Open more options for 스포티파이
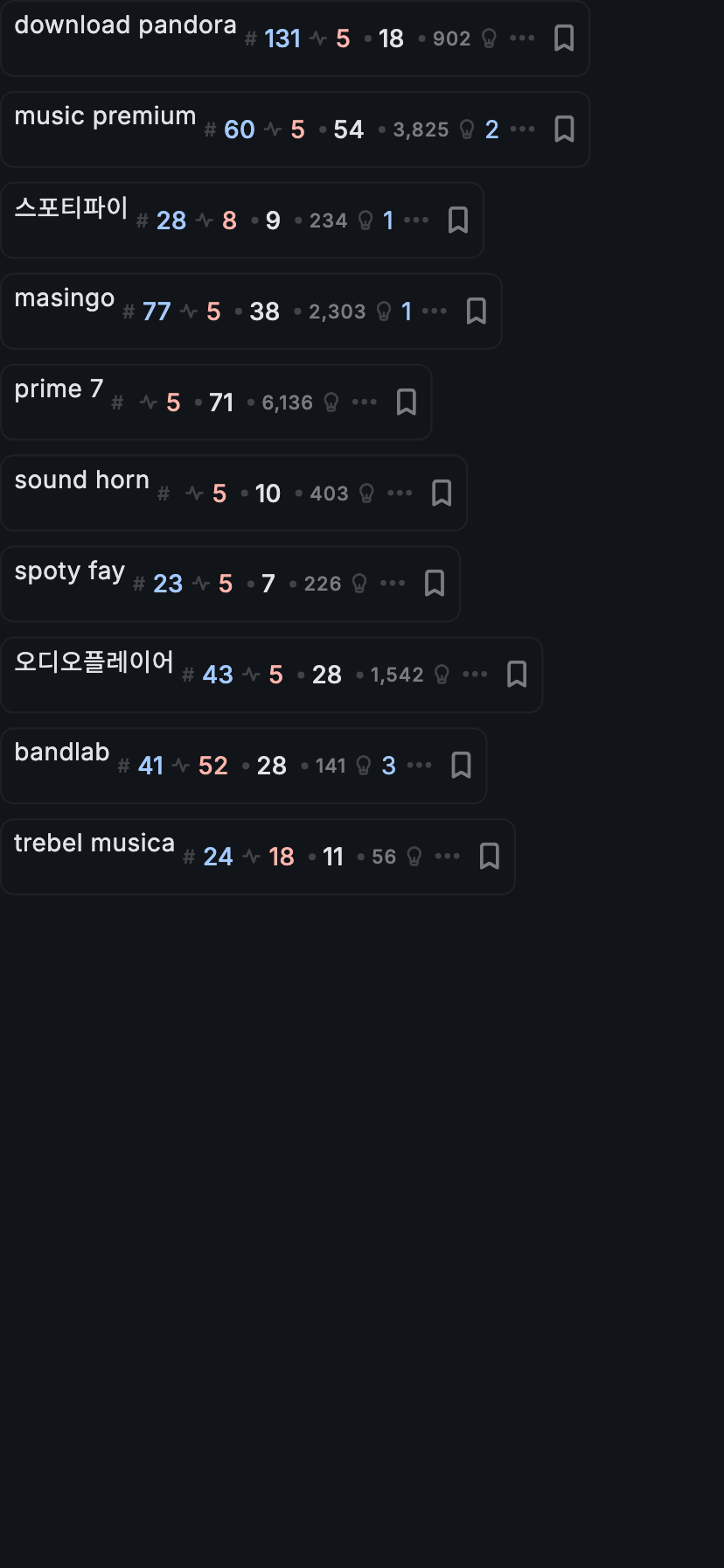The height and width of the screenshot is (1568, 724). pos(416,220)
